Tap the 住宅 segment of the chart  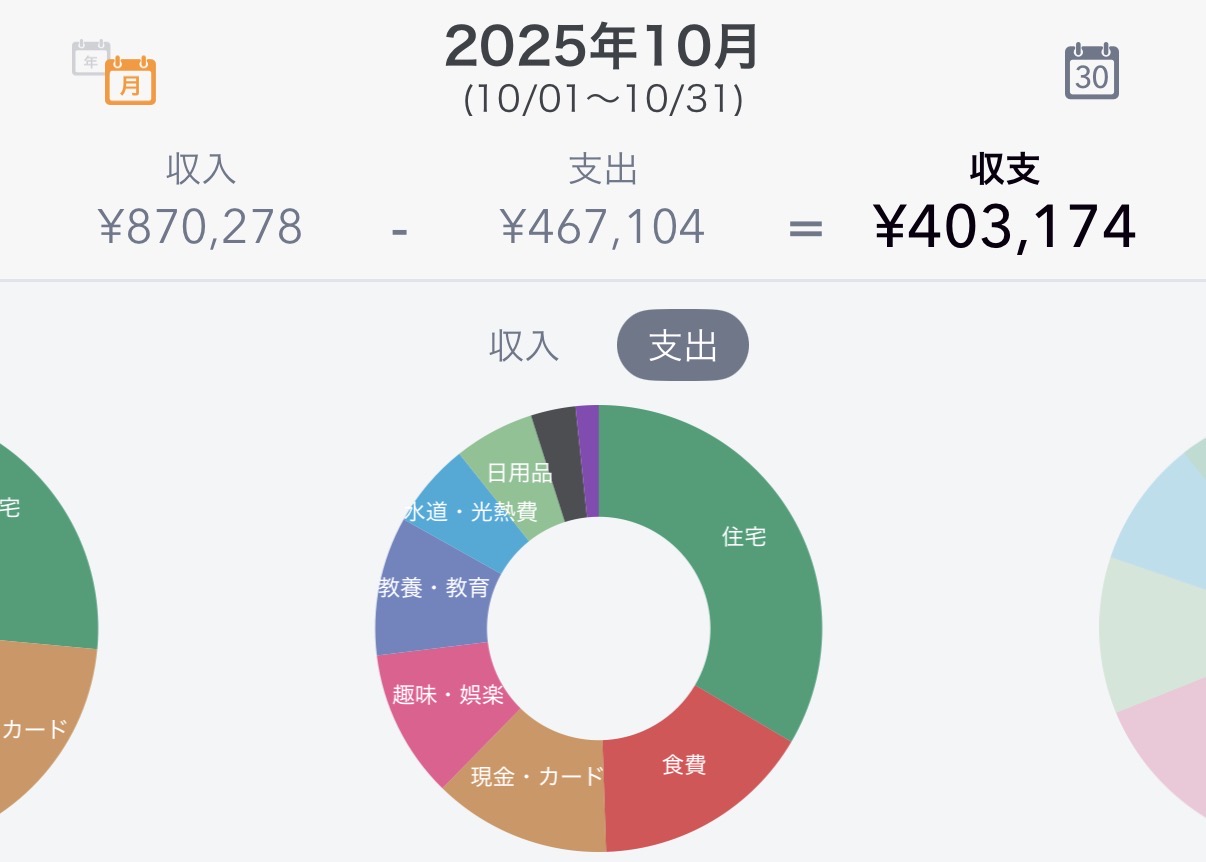745,537
